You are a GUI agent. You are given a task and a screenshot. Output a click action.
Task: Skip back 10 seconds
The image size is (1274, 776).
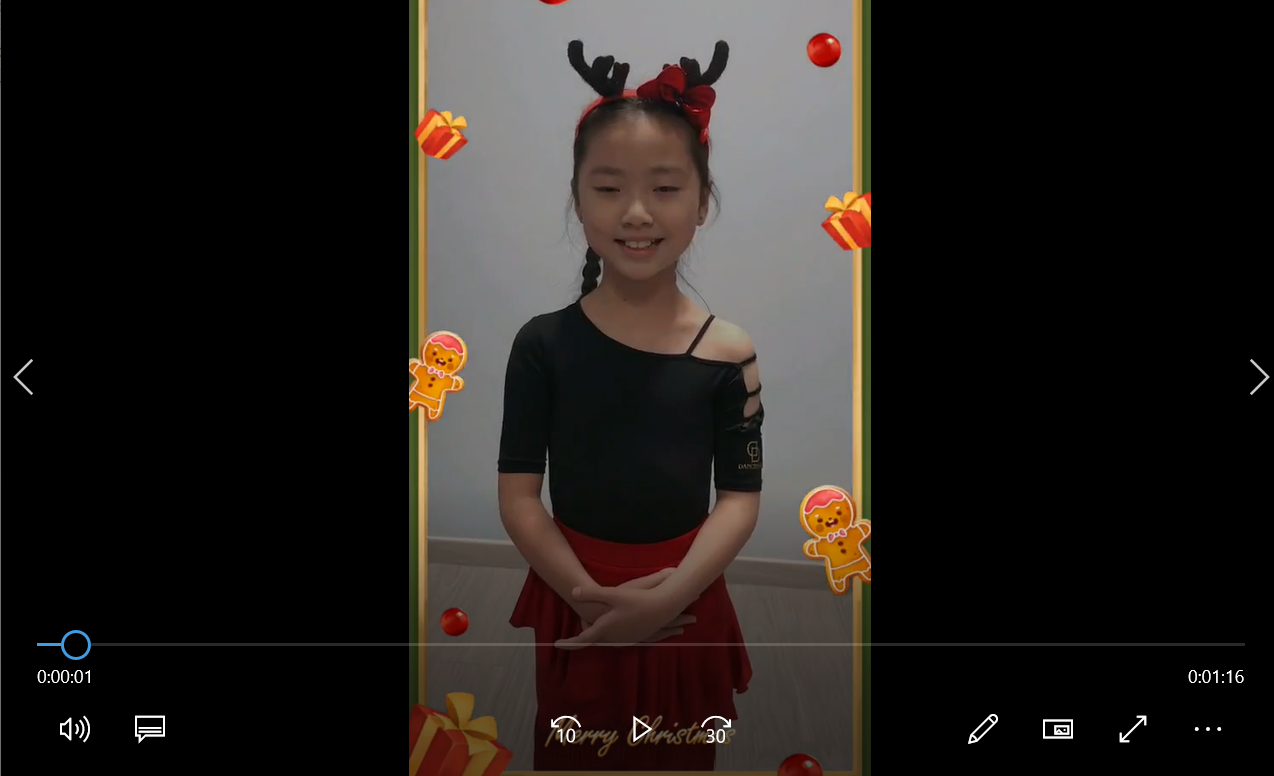pos(566,730)
